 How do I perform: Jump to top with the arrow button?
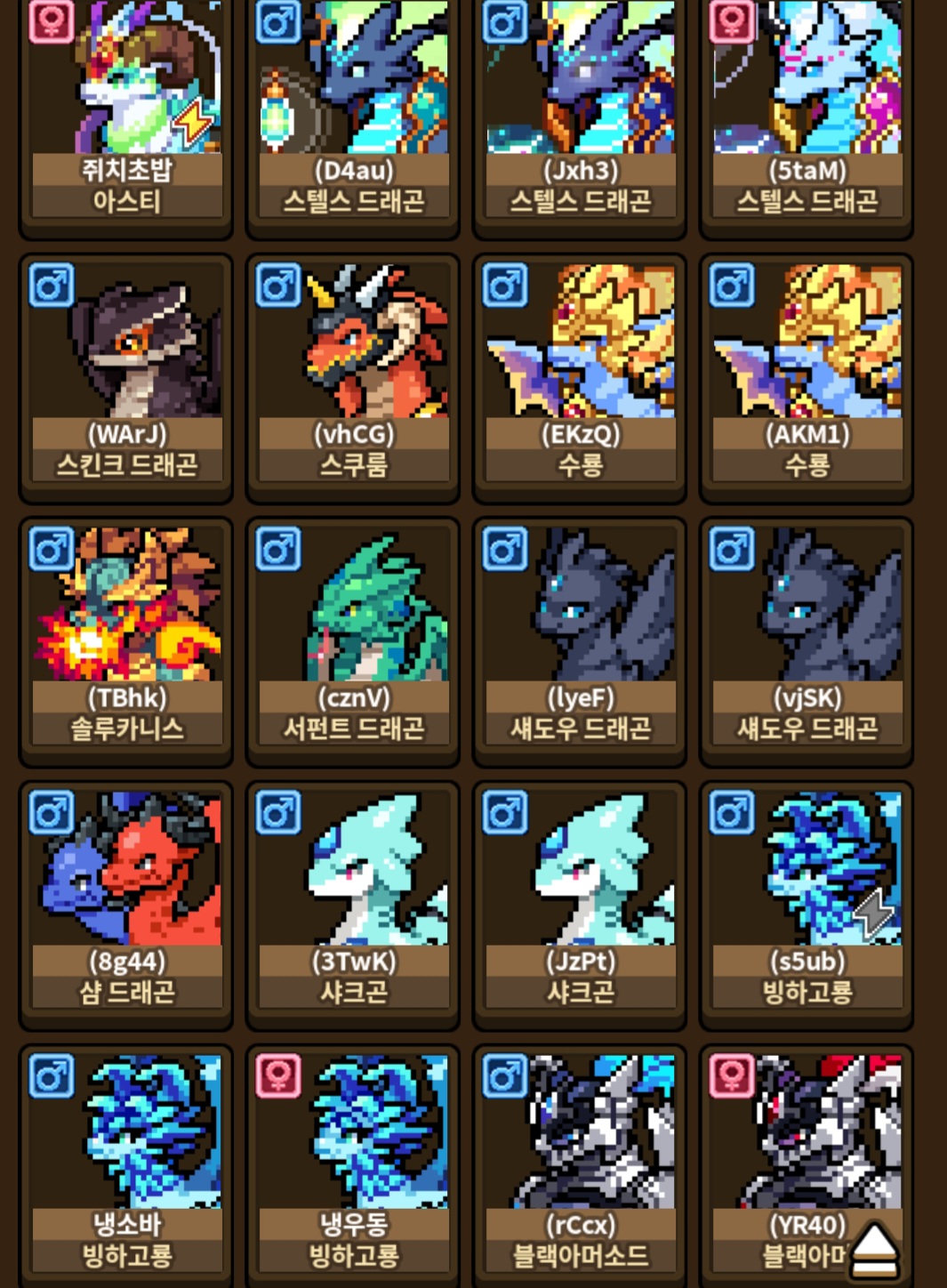(874, 1252)
